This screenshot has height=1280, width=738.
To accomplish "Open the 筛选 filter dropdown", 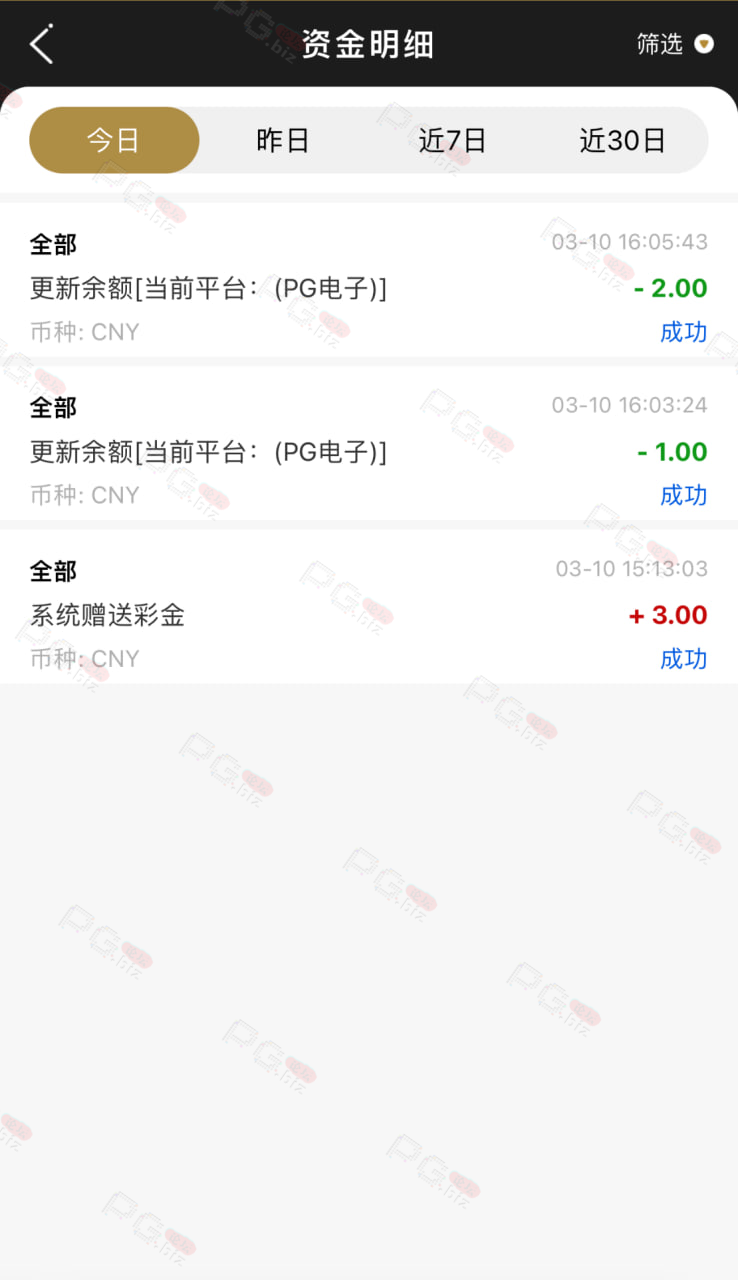I will [x=675, y=44].
